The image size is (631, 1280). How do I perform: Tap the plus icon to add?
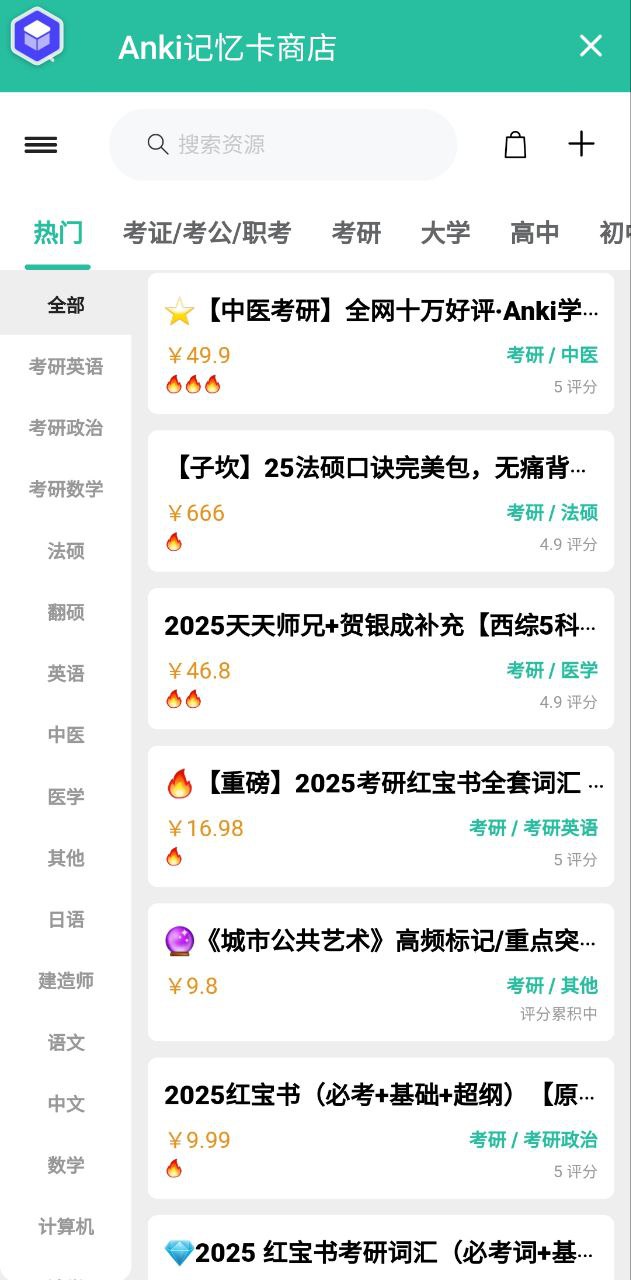(581, 144)
